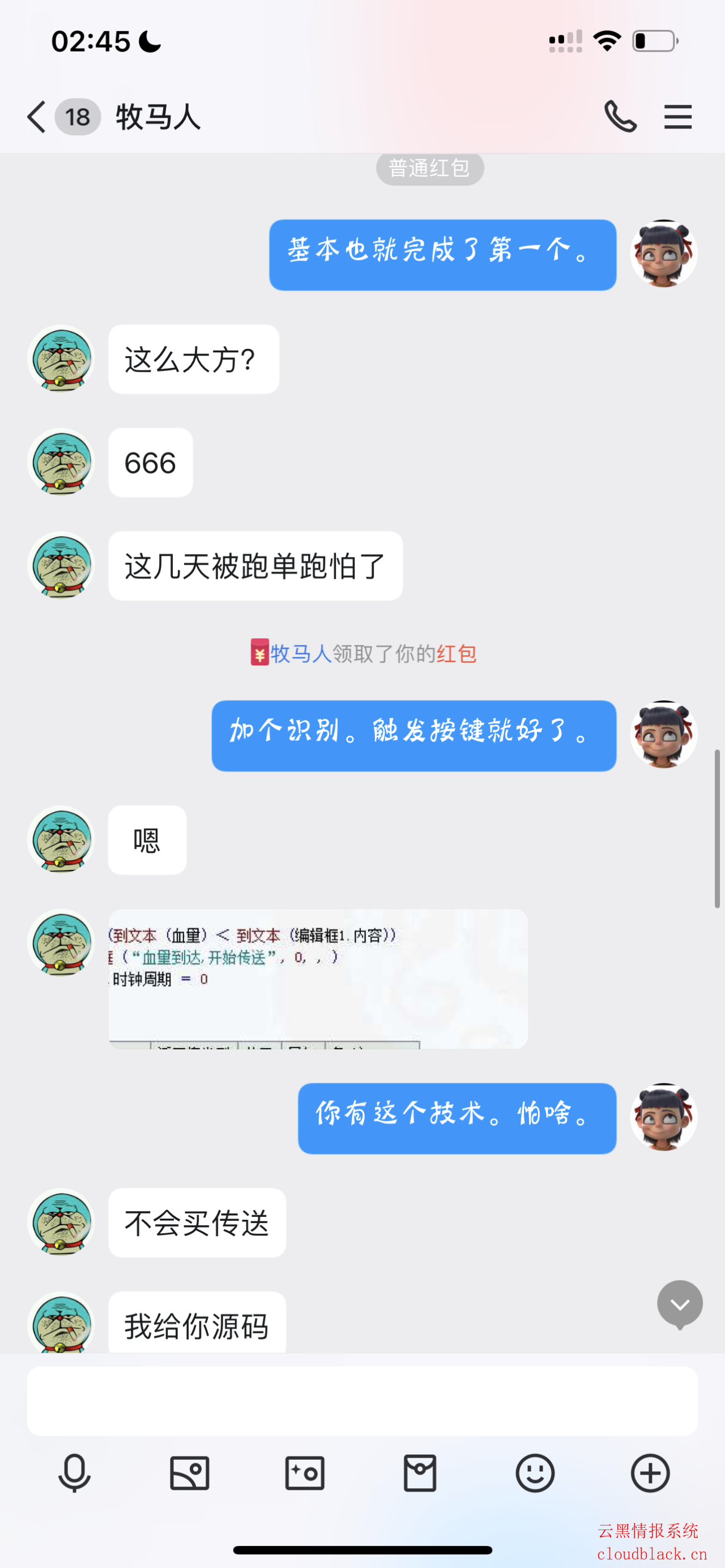Open the camera to take a photo

(x=304, y=1473)
